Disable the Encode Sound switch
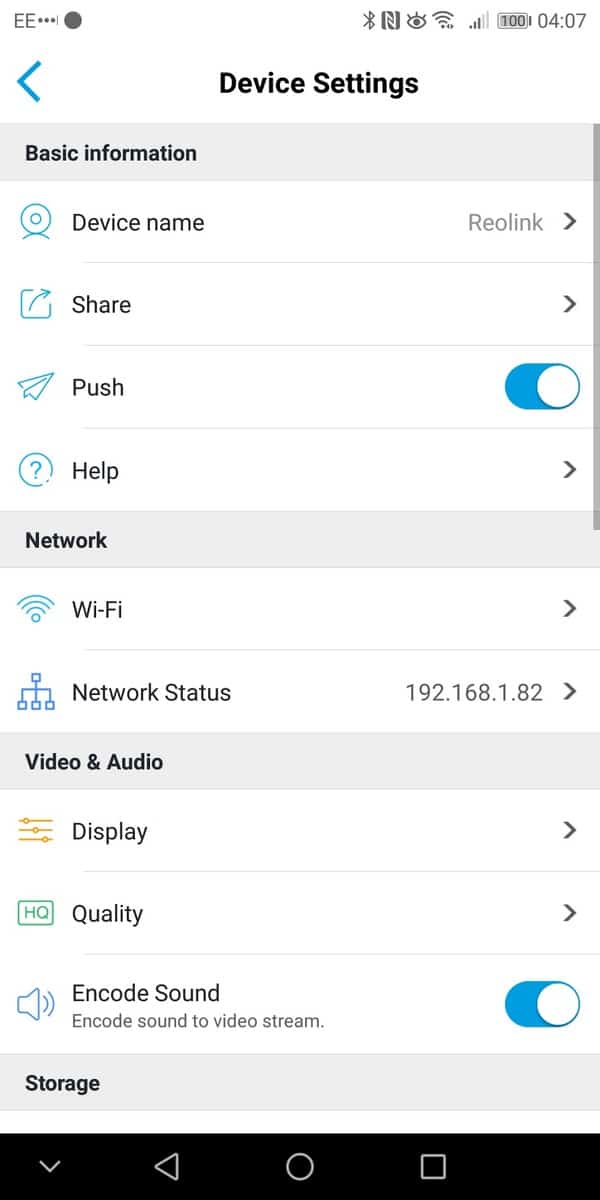This screenshot has height=1200, width=600. coord(542,1004)
